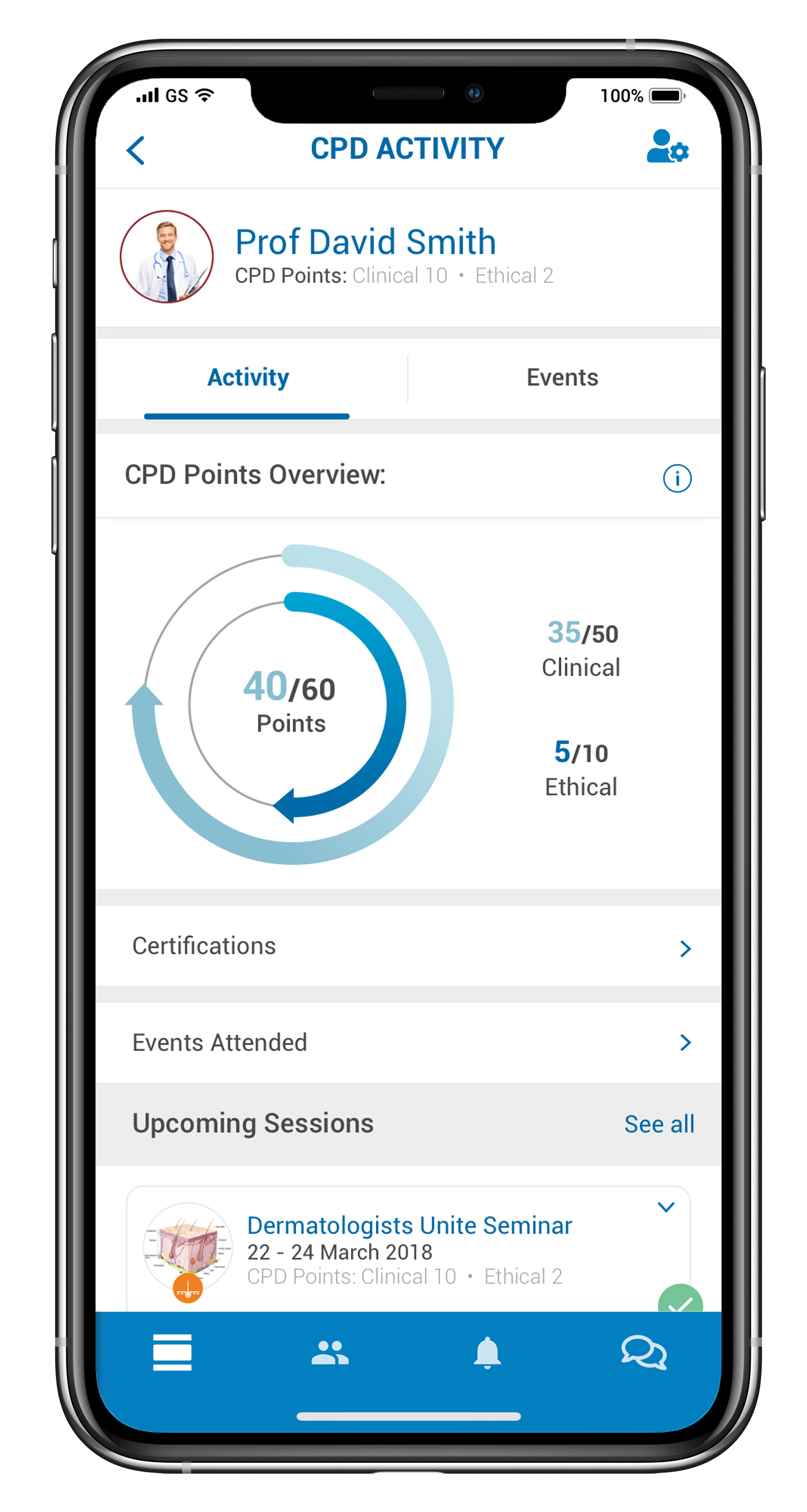Image resolution: width=807 pixels, height=1512 pixels.
Task: Open the notifications bell
Action: click(487, 1353)
